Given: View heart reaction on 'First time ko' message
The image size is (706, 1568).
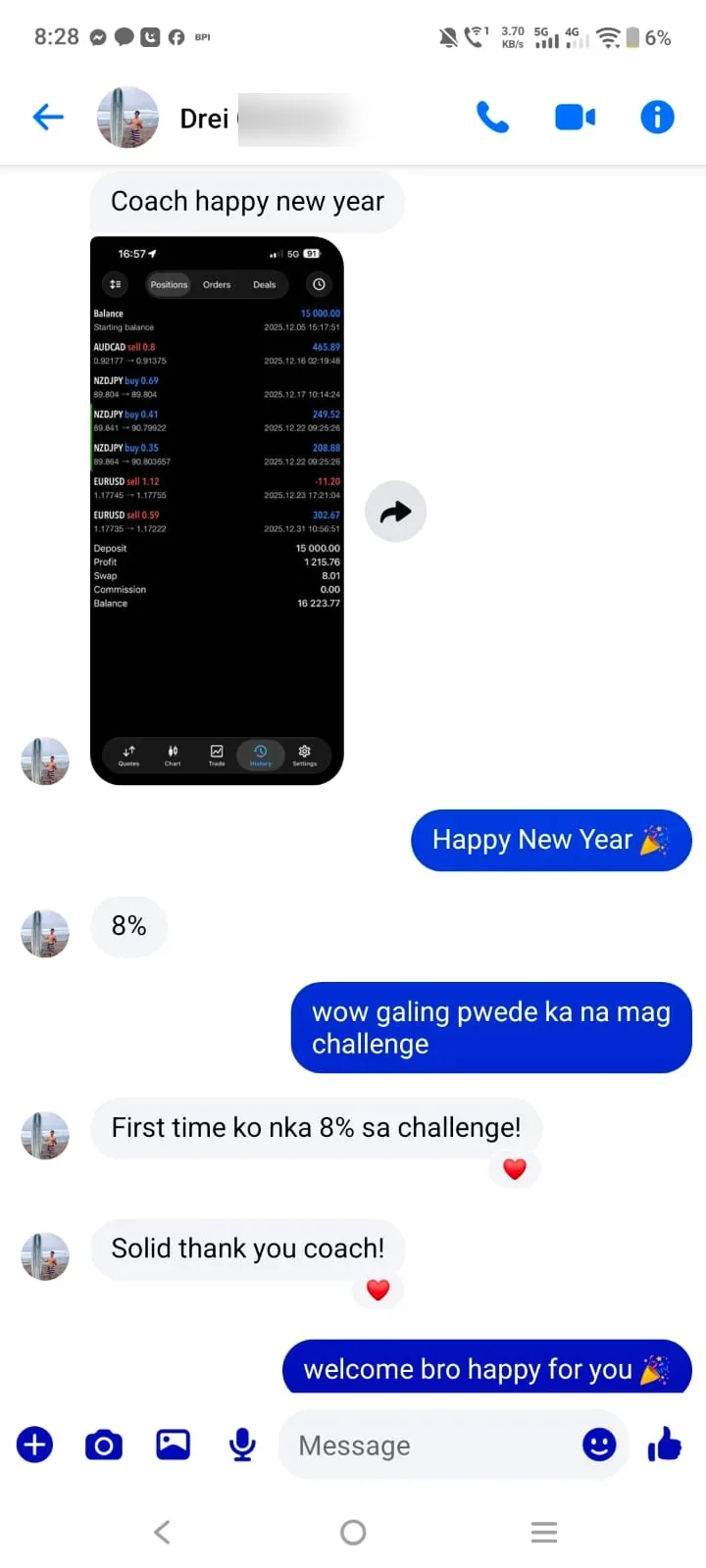Looking at the screenshot, I should tap(515, 1169).
